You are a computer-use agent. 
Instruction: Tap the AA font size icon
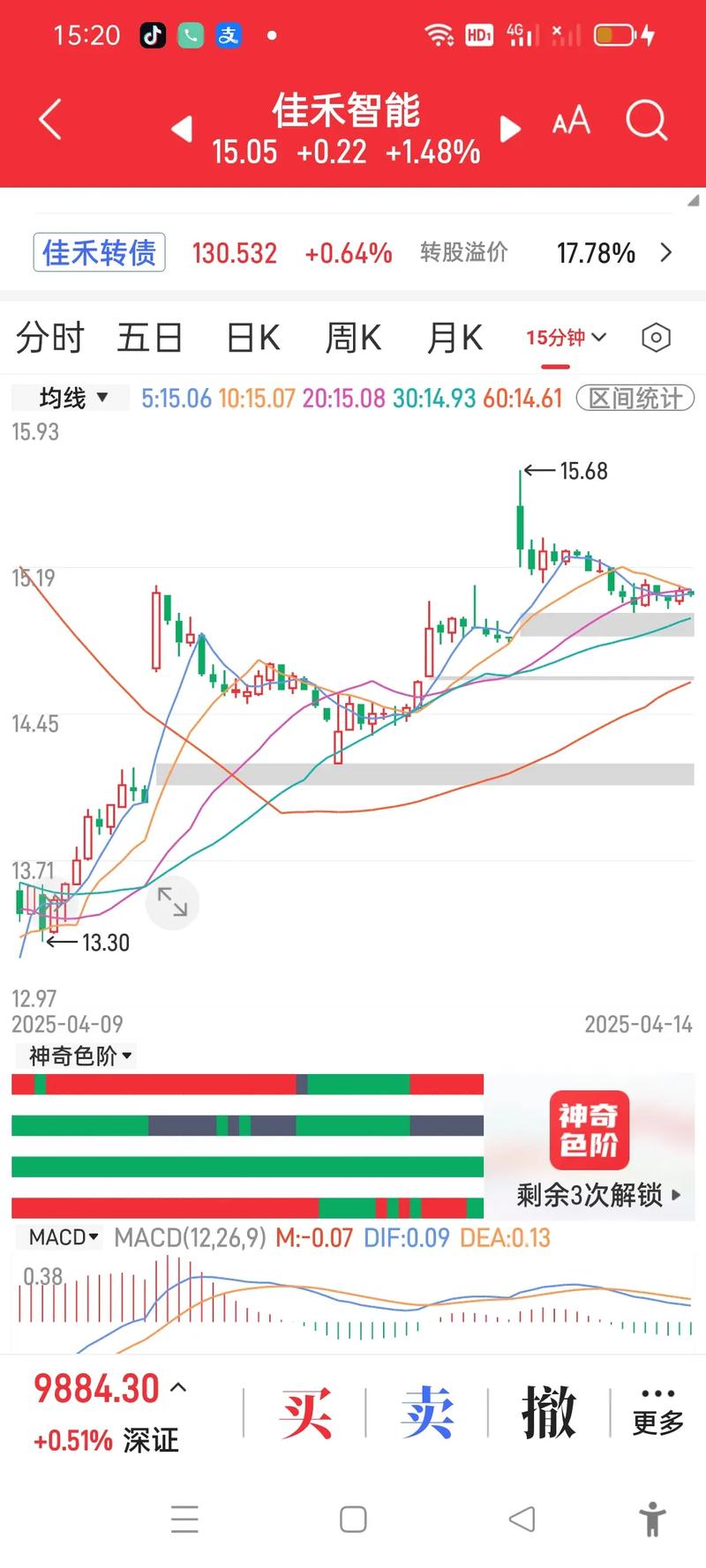(570, 122)
